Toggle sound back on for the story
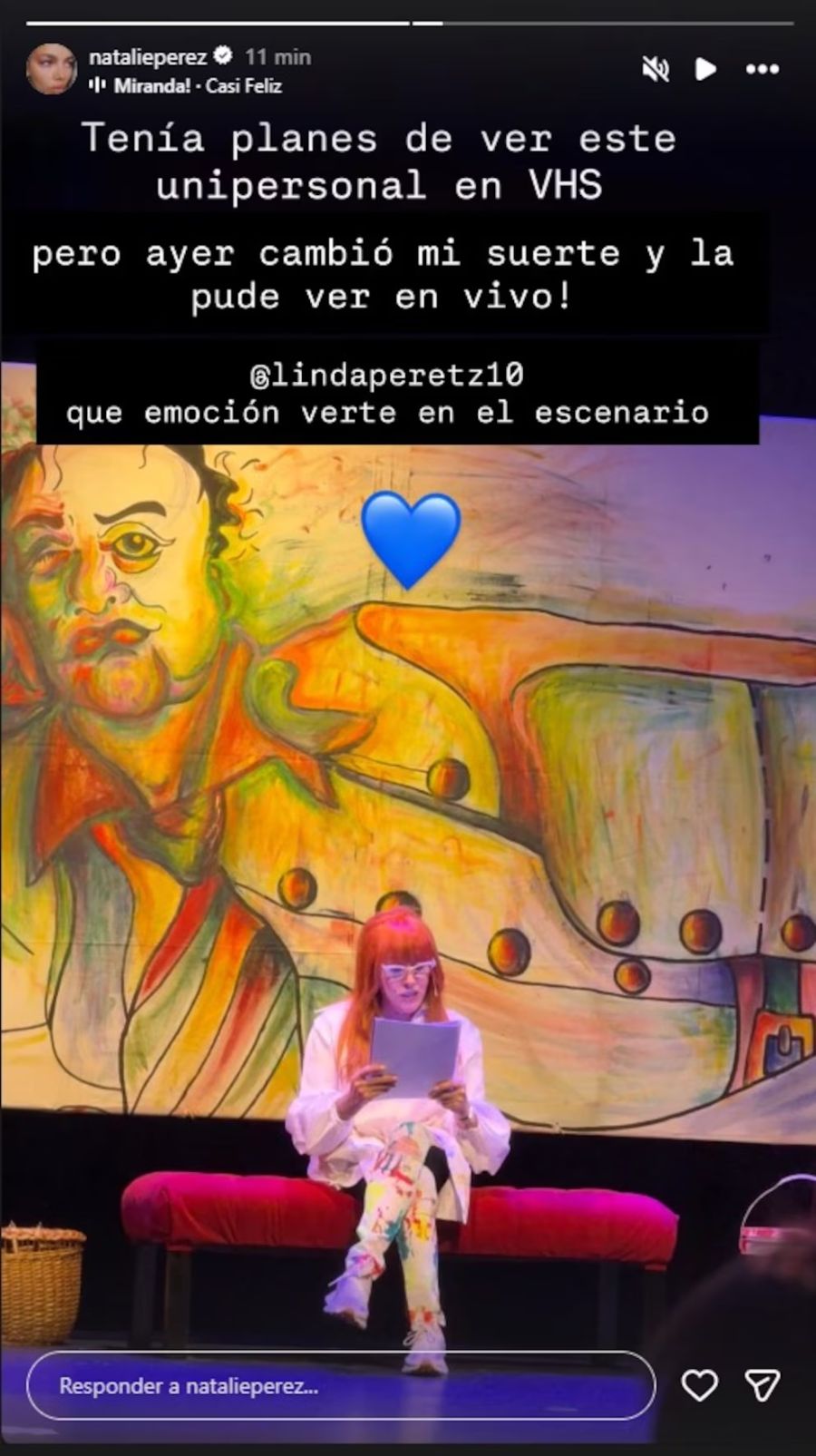 (x=655, y=68)
